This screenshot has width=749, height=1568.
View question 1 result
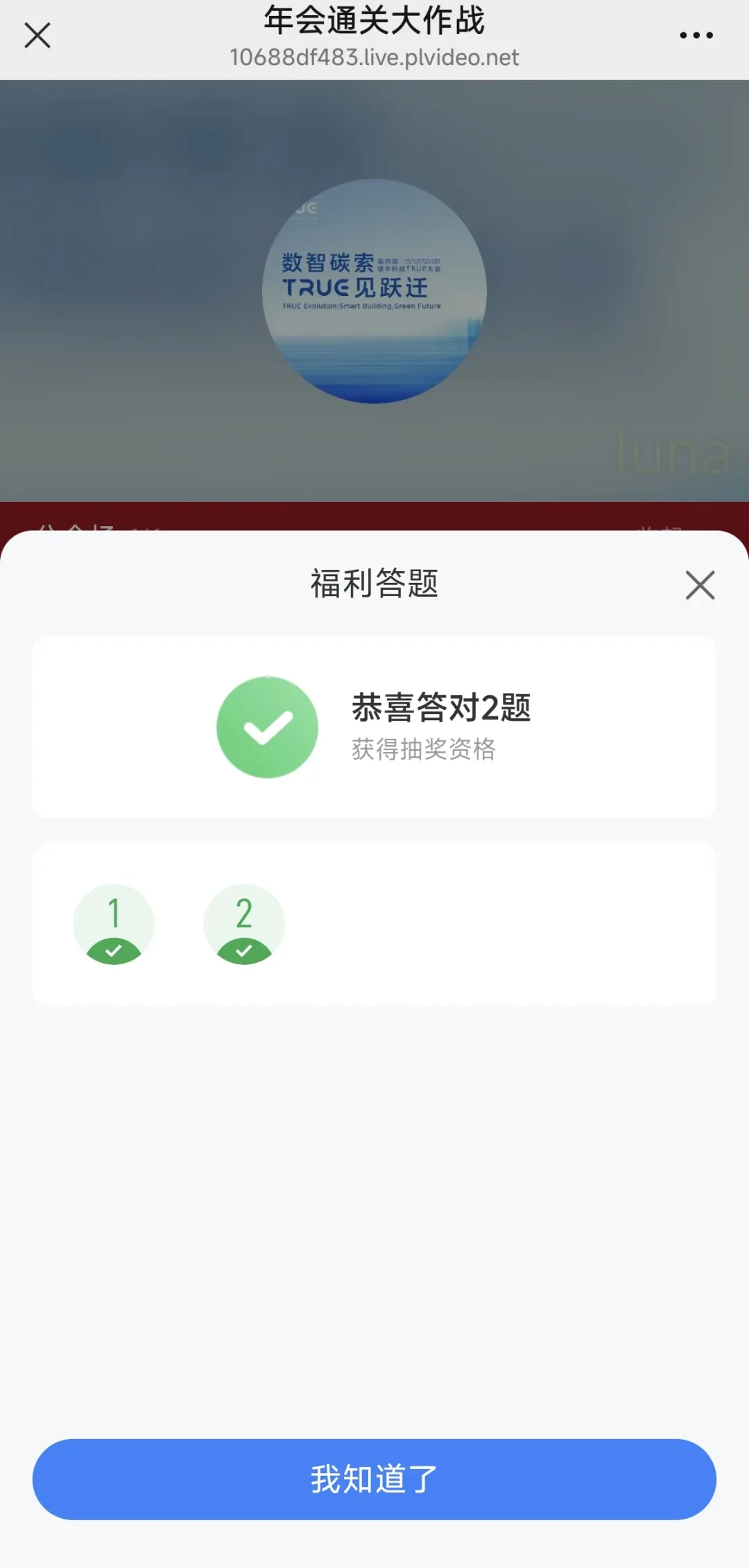coord(114,924)
